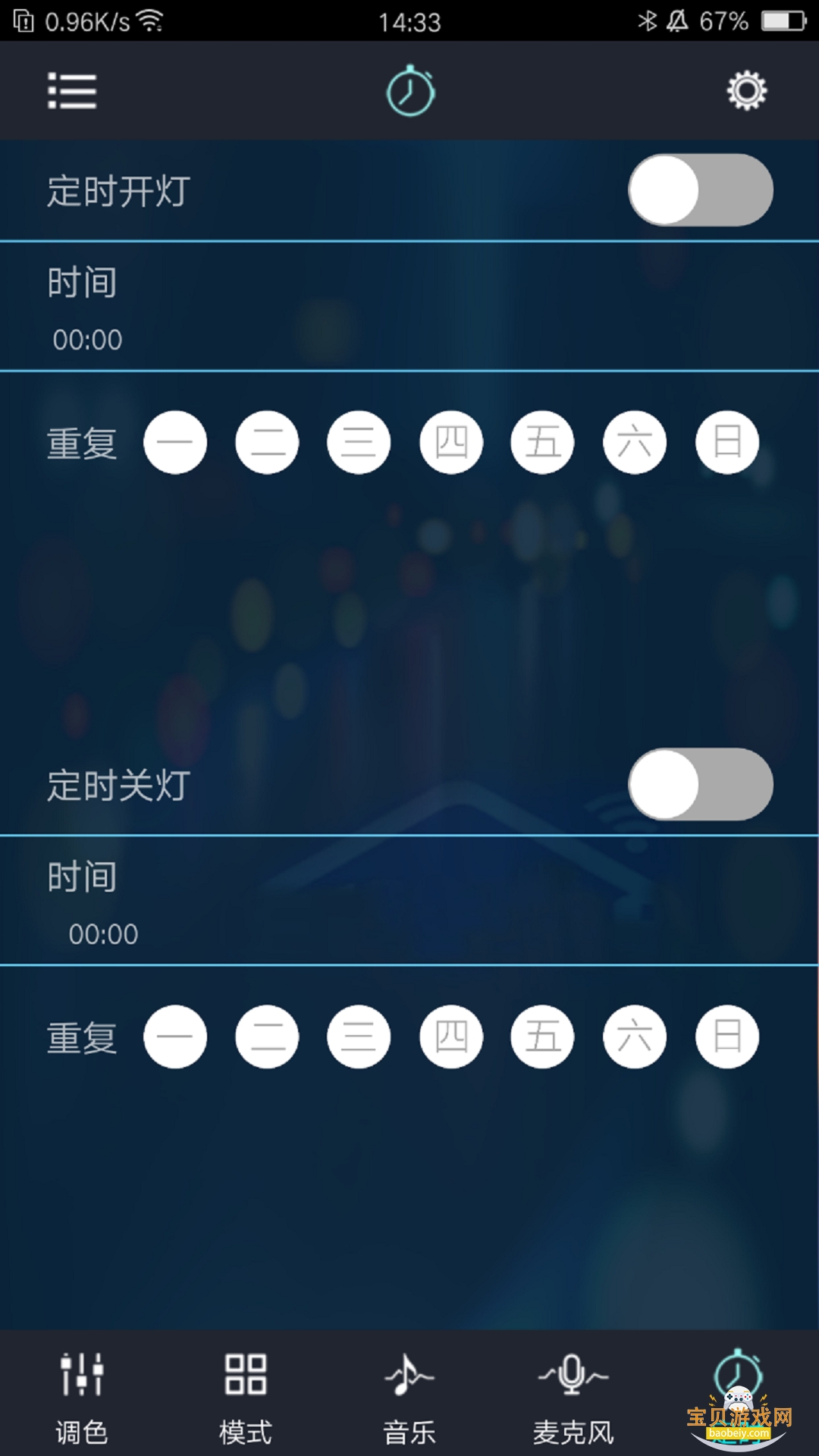Toggle Monday 一 repeat for light-on timer
The image size is (819, 1456).
[x=175, y=443]
